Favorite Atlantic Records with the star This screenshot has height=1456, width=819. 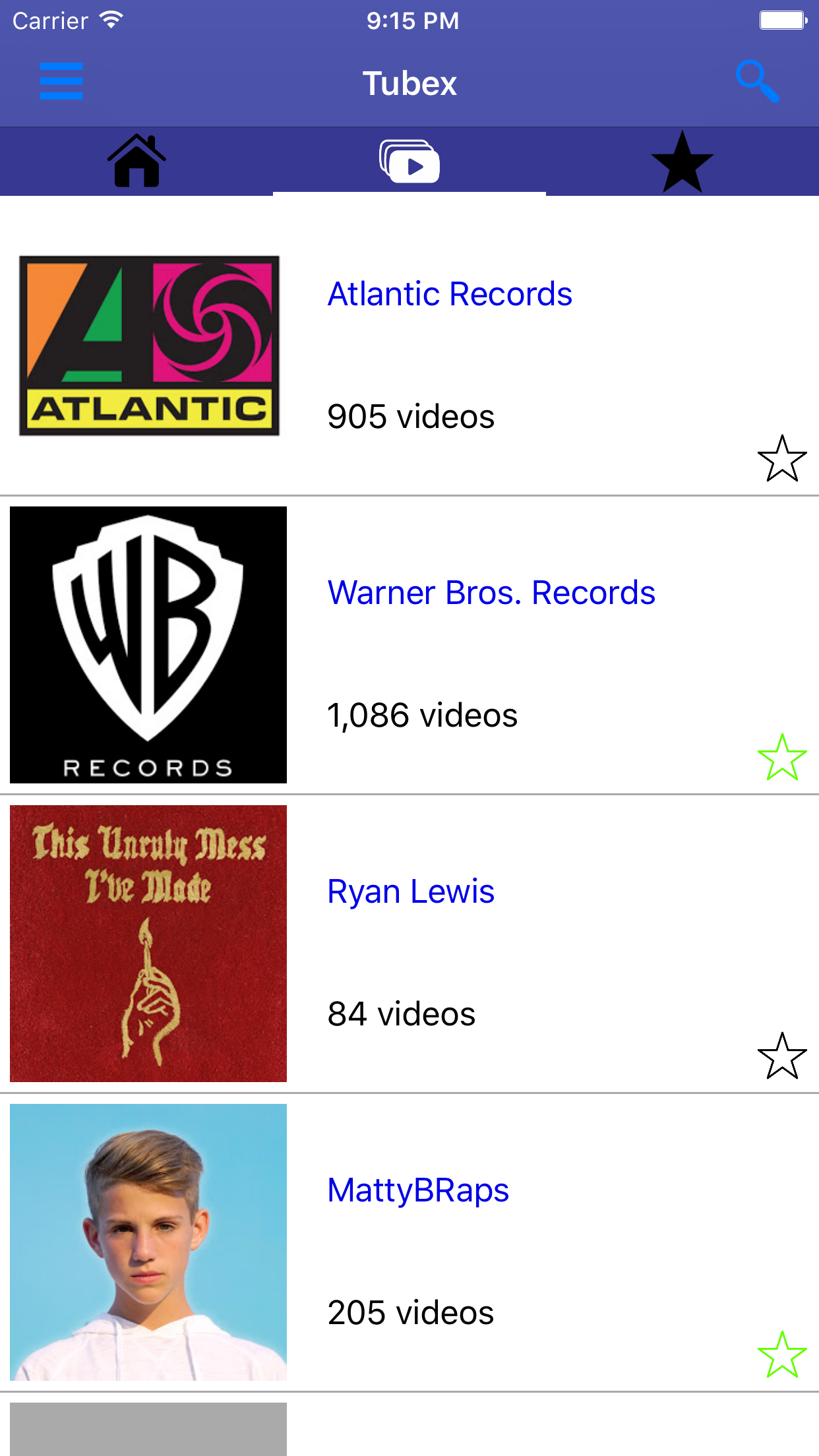[x=782, y=459]
